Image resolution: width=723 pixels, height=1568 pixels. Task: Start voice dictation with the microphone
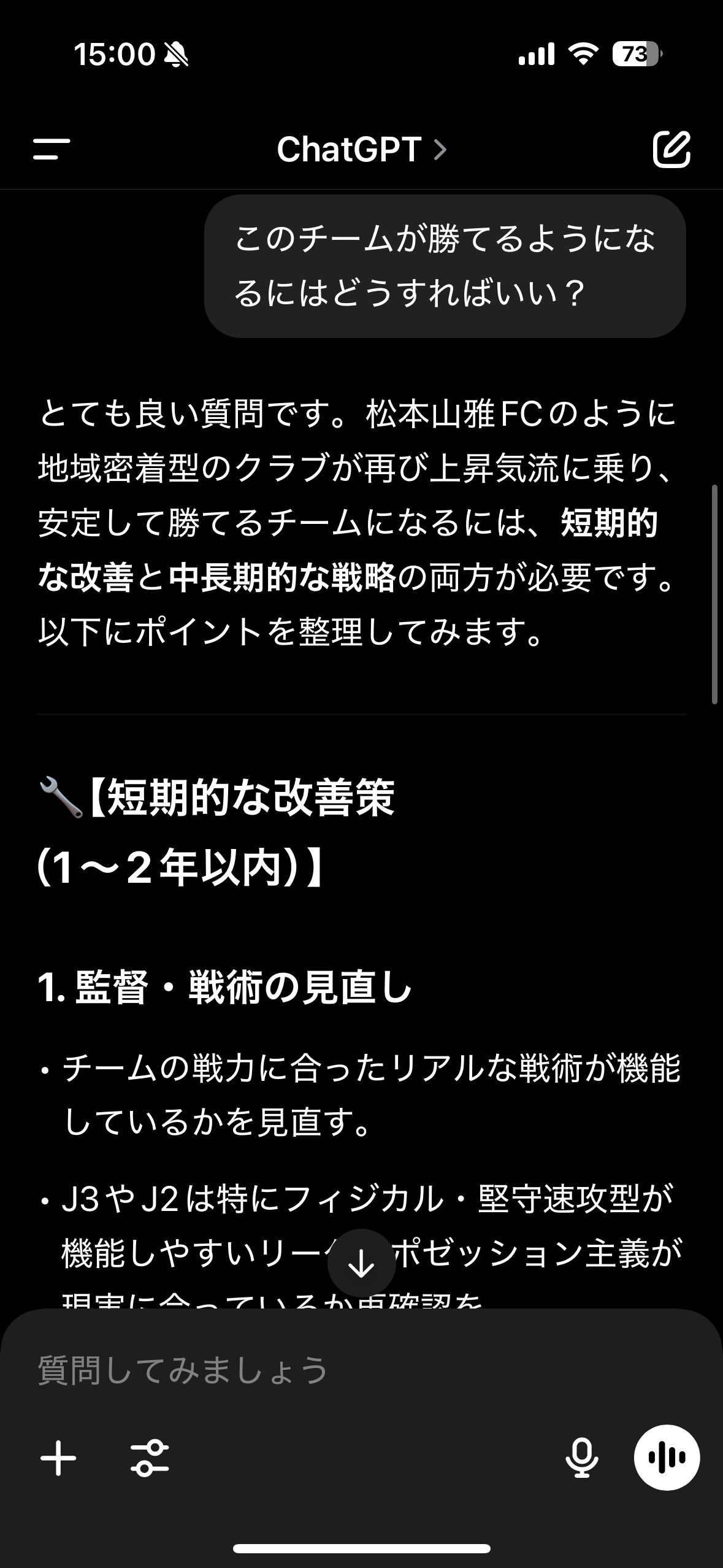tap(581, 1457)
